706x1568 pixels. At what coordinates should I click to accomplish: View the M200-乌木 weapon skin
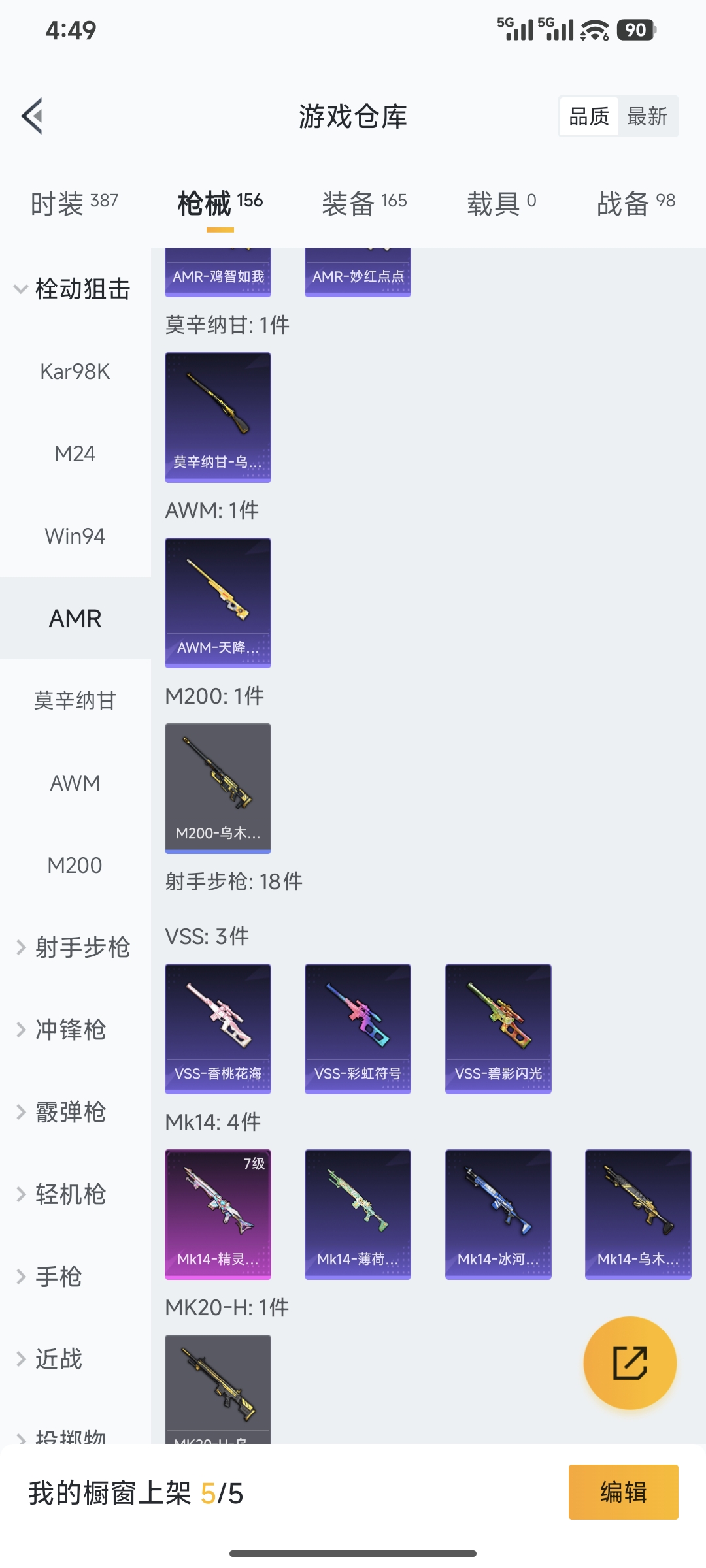pos(218,789)
